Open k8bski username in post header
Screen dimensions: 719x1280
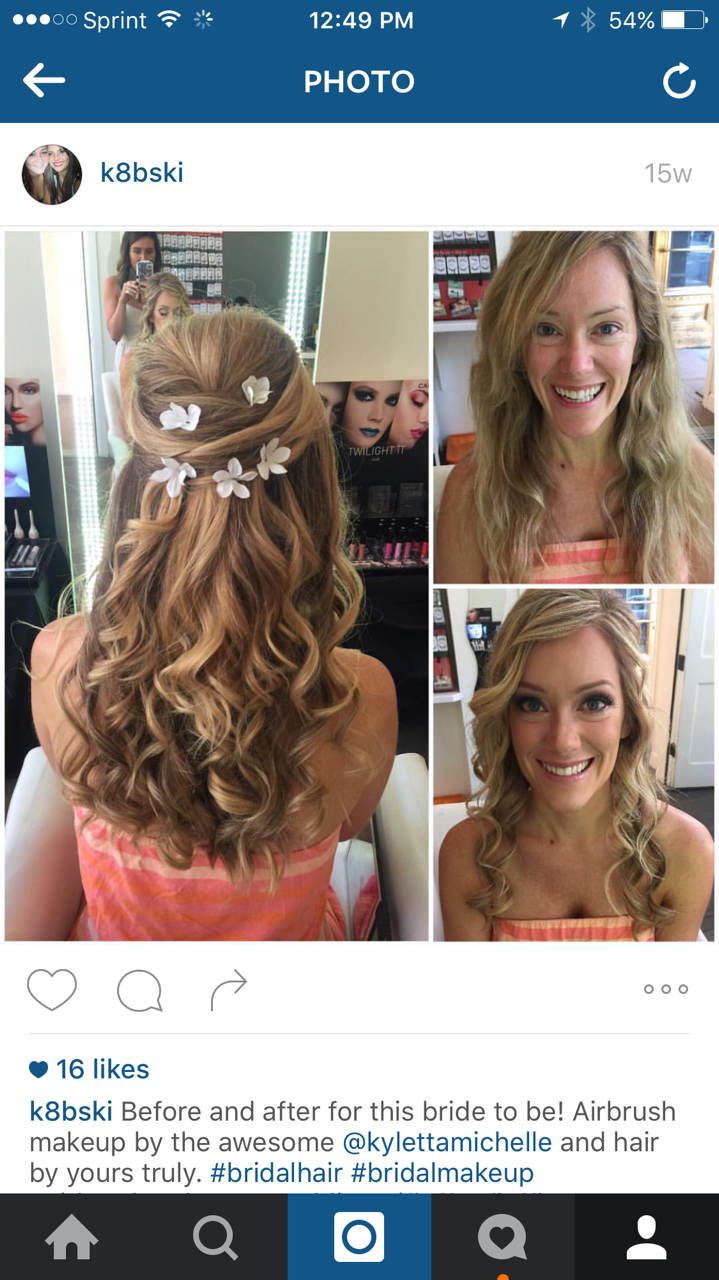(142, 173)
